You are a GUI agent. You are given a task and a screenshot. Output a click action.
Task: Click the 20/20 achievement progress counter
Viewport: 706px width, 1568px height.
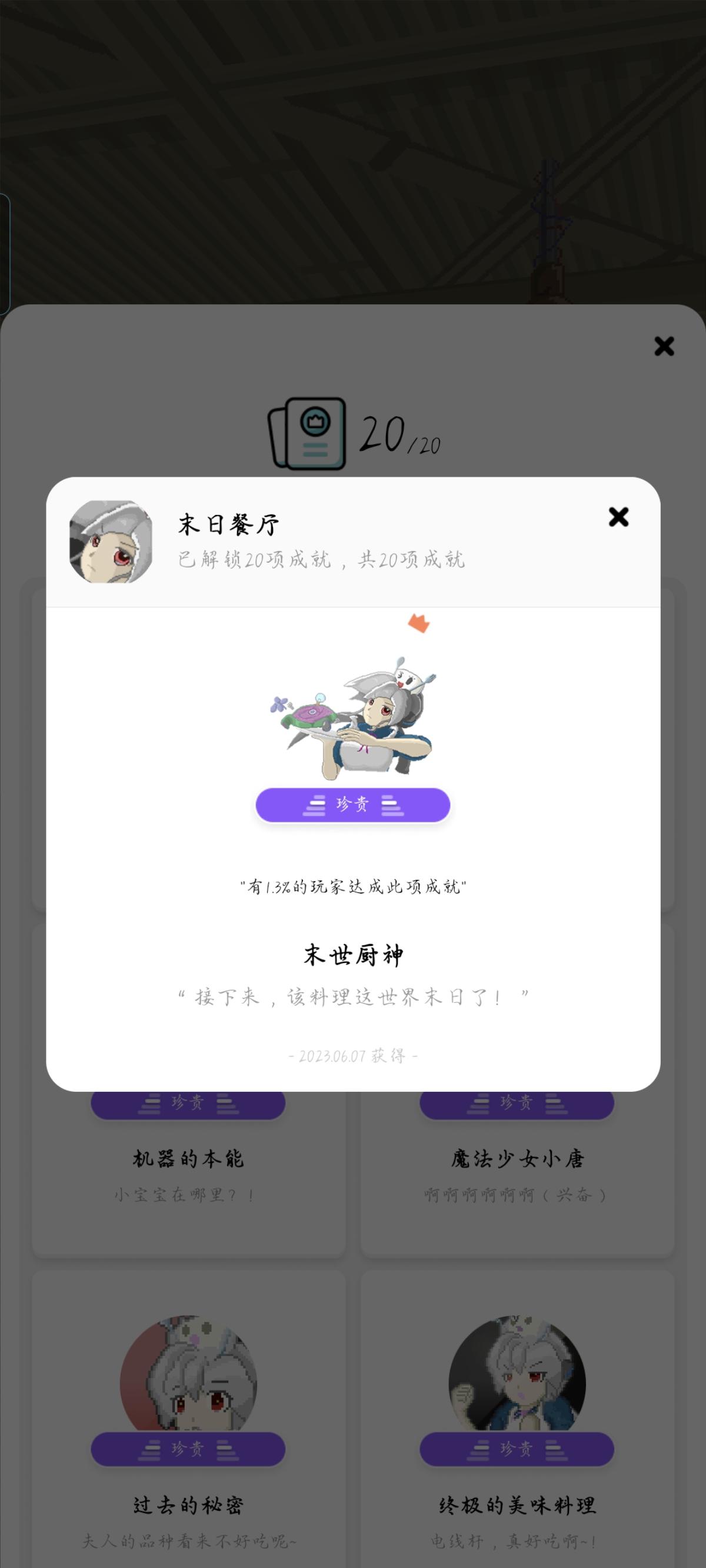click(x=400, y=435)
